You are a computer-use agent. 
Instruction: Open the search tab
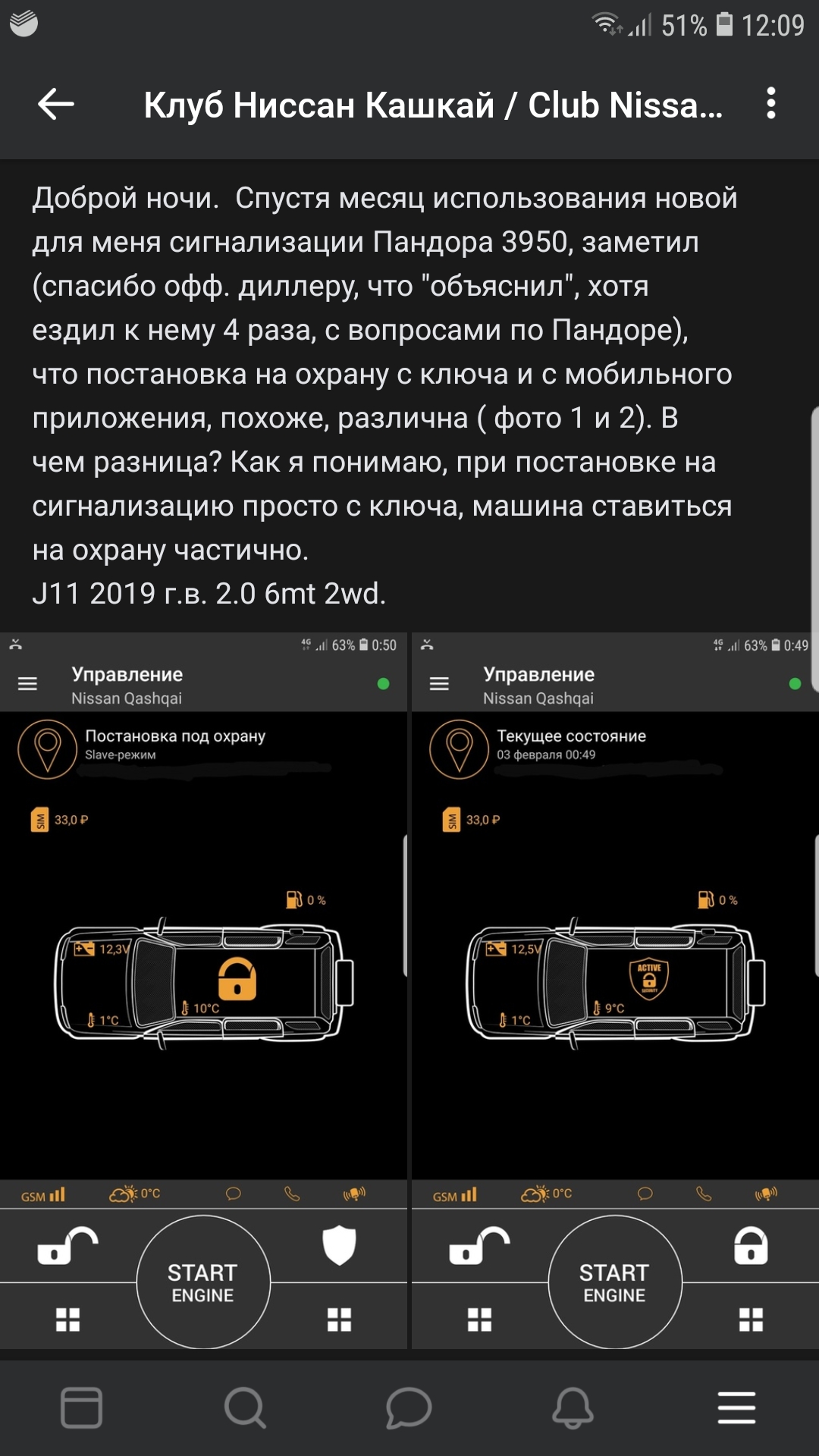(245, 1407)
